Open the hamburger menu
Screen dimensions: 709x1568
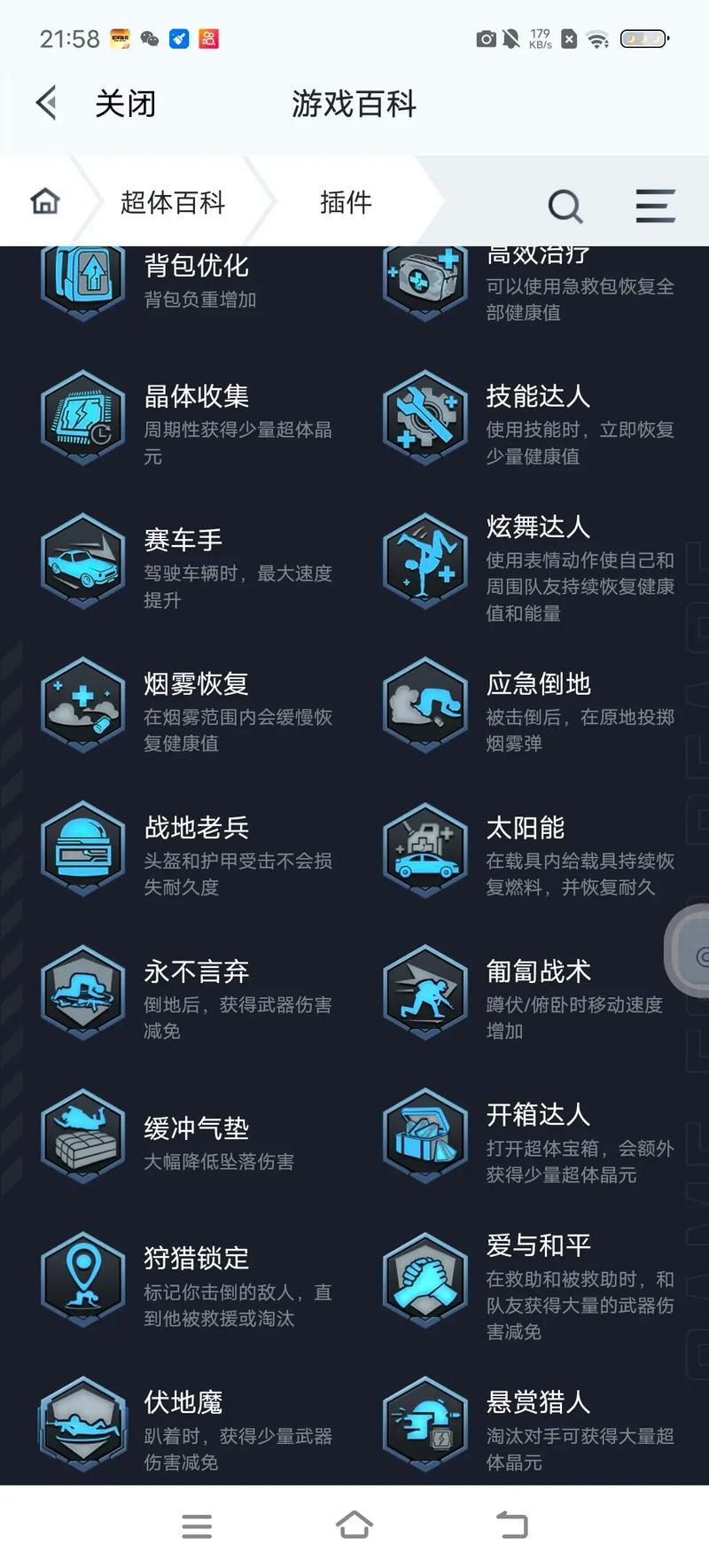(656, 206)
